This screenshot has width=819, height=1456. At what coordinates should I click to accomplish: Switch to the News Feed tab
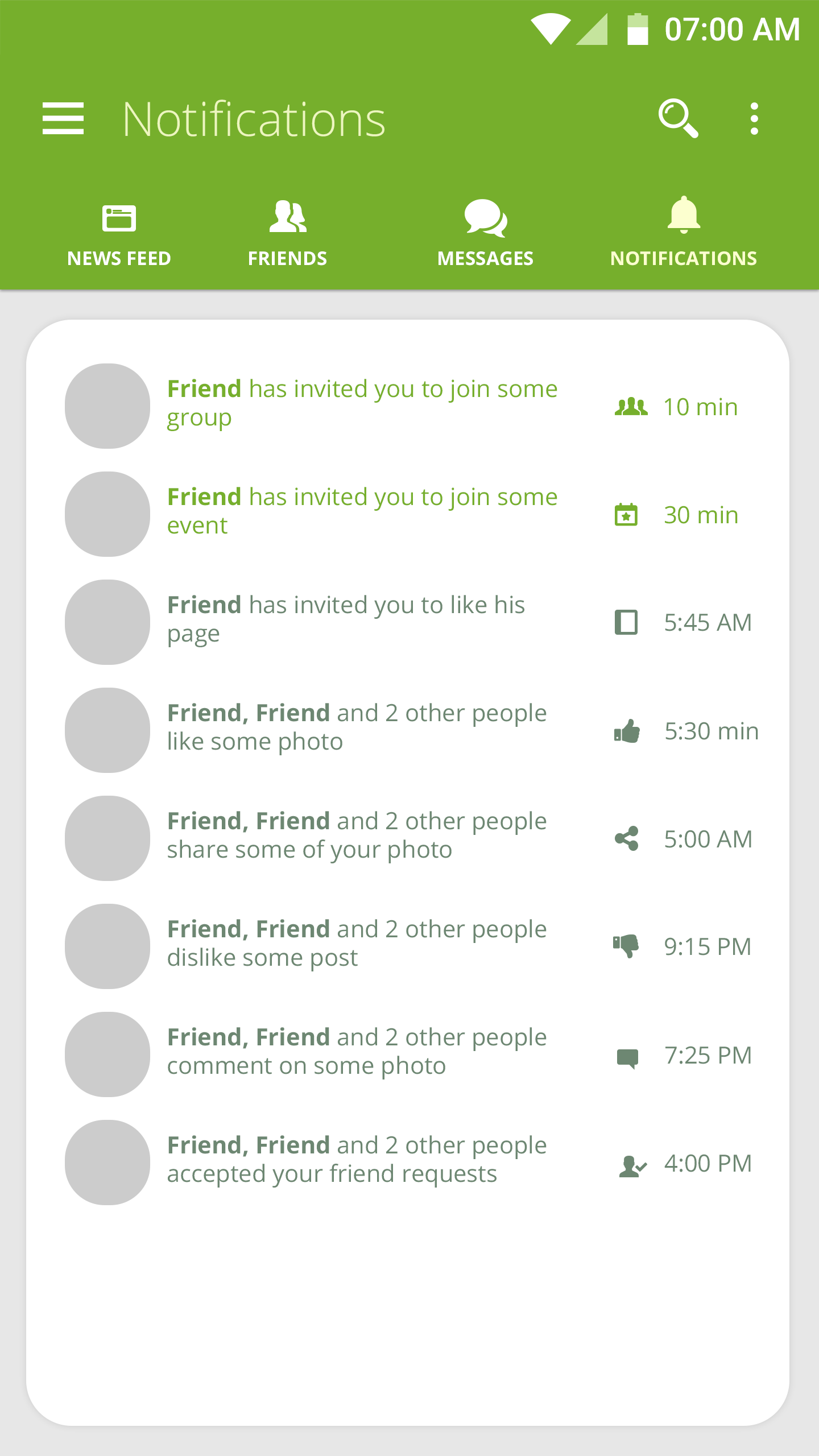point(119,233)
